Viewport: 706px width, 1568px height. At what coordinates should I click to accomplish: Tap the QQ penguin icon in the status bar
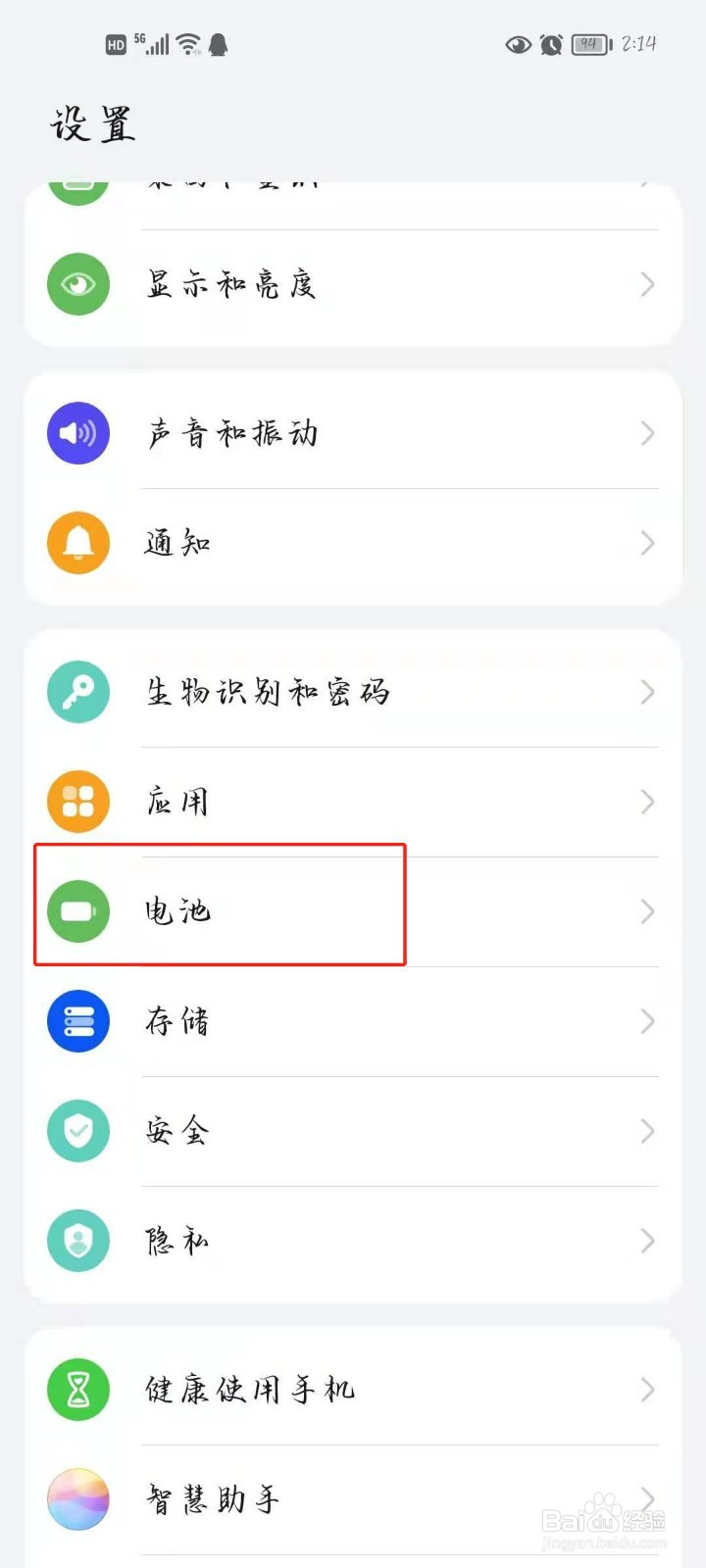tap(221, 44)
